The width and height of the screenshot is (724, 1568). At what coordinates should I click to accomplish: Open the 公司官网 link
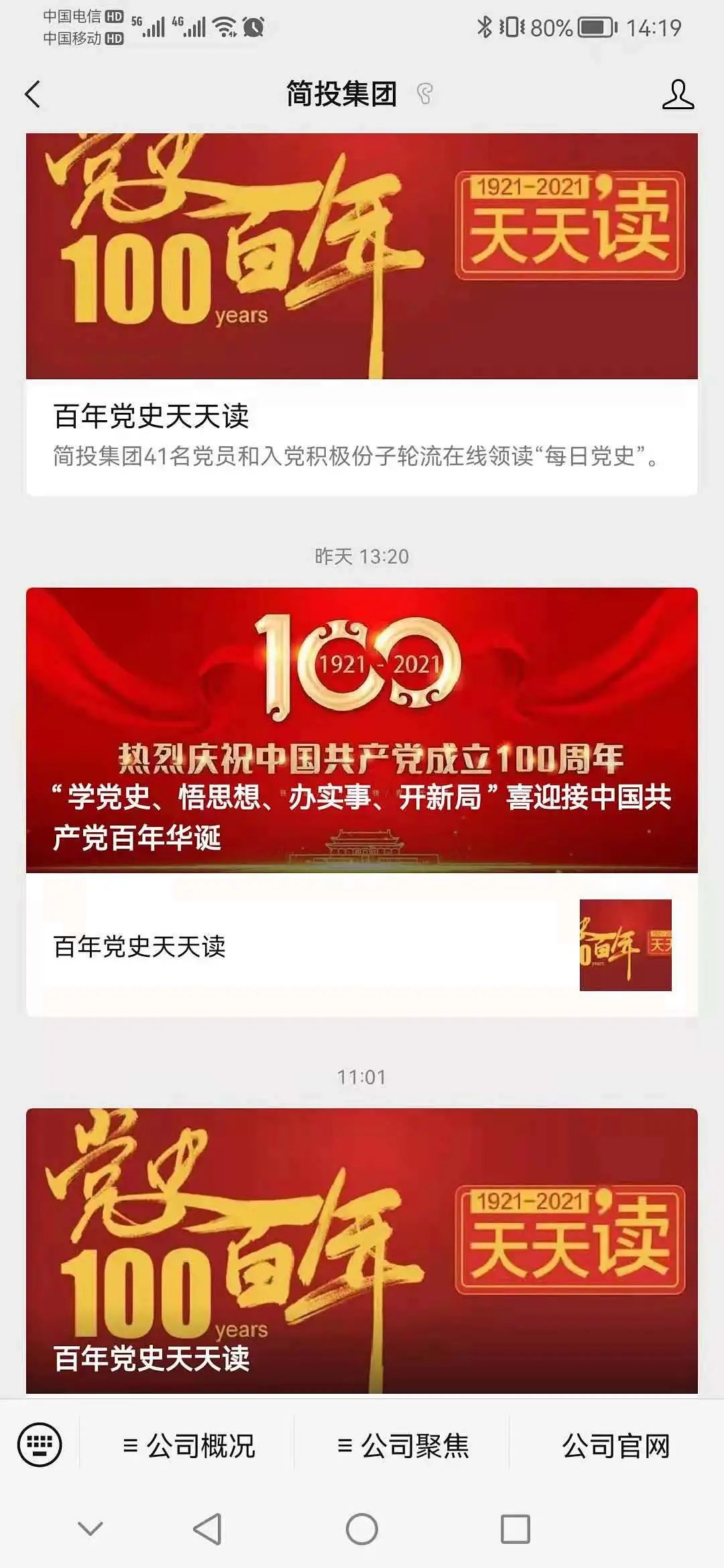coord(615,1446)
